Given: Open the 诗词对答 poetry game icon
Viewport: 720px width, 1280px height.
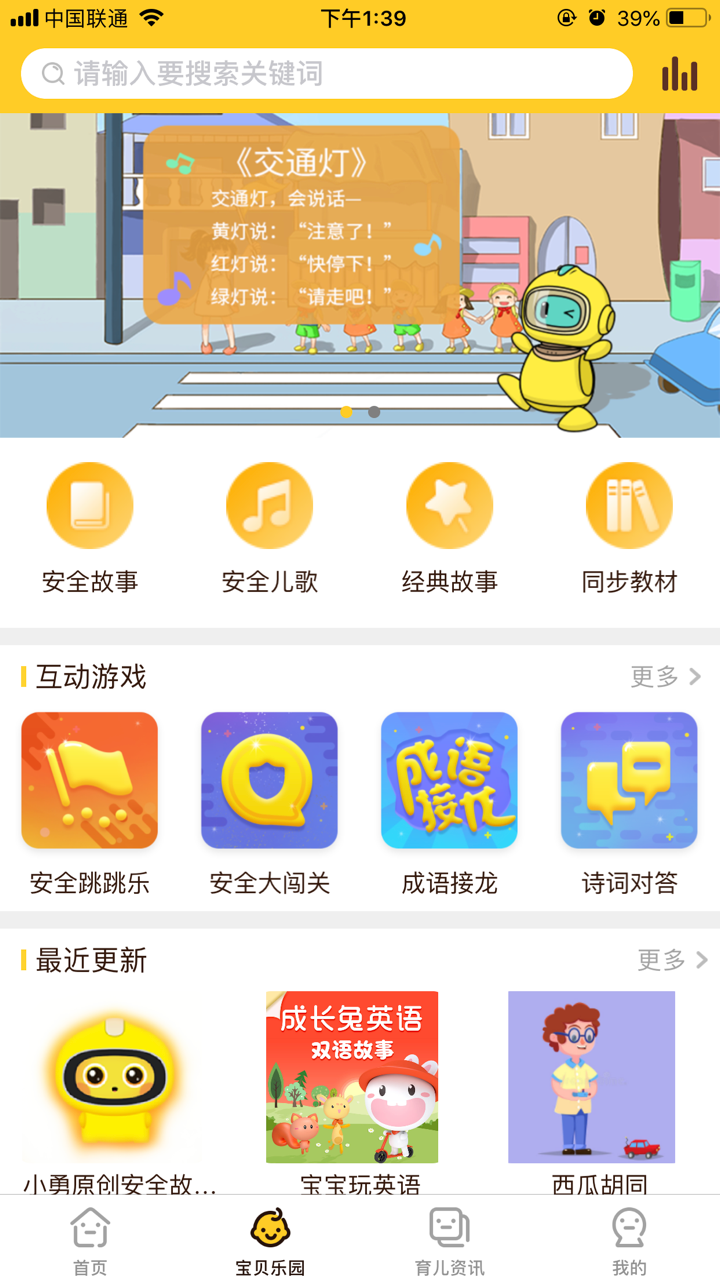Looking at the screenshot, I should [x=629, y=780].
